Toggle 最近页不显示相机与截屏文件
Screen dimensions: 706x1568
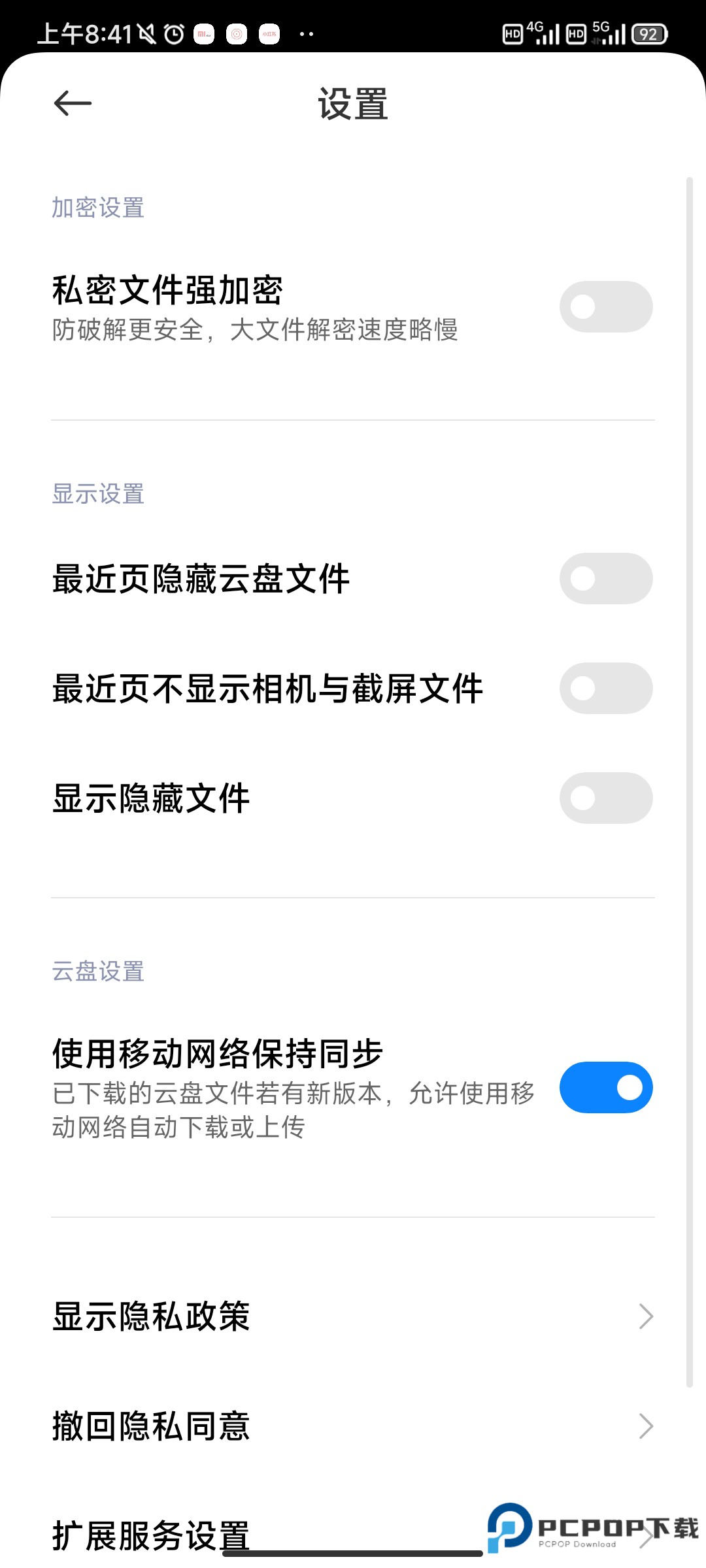tap(605, 688)
